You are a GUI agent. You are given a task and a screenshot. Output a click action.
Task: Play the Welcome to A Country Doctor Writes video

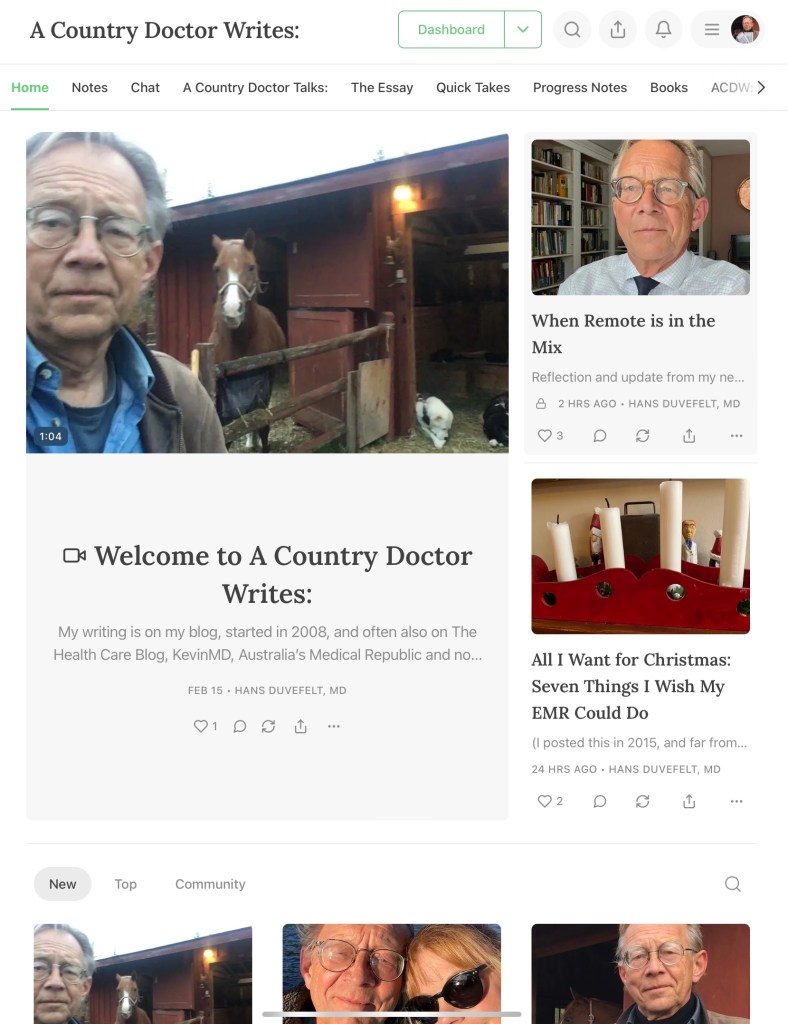267,293
